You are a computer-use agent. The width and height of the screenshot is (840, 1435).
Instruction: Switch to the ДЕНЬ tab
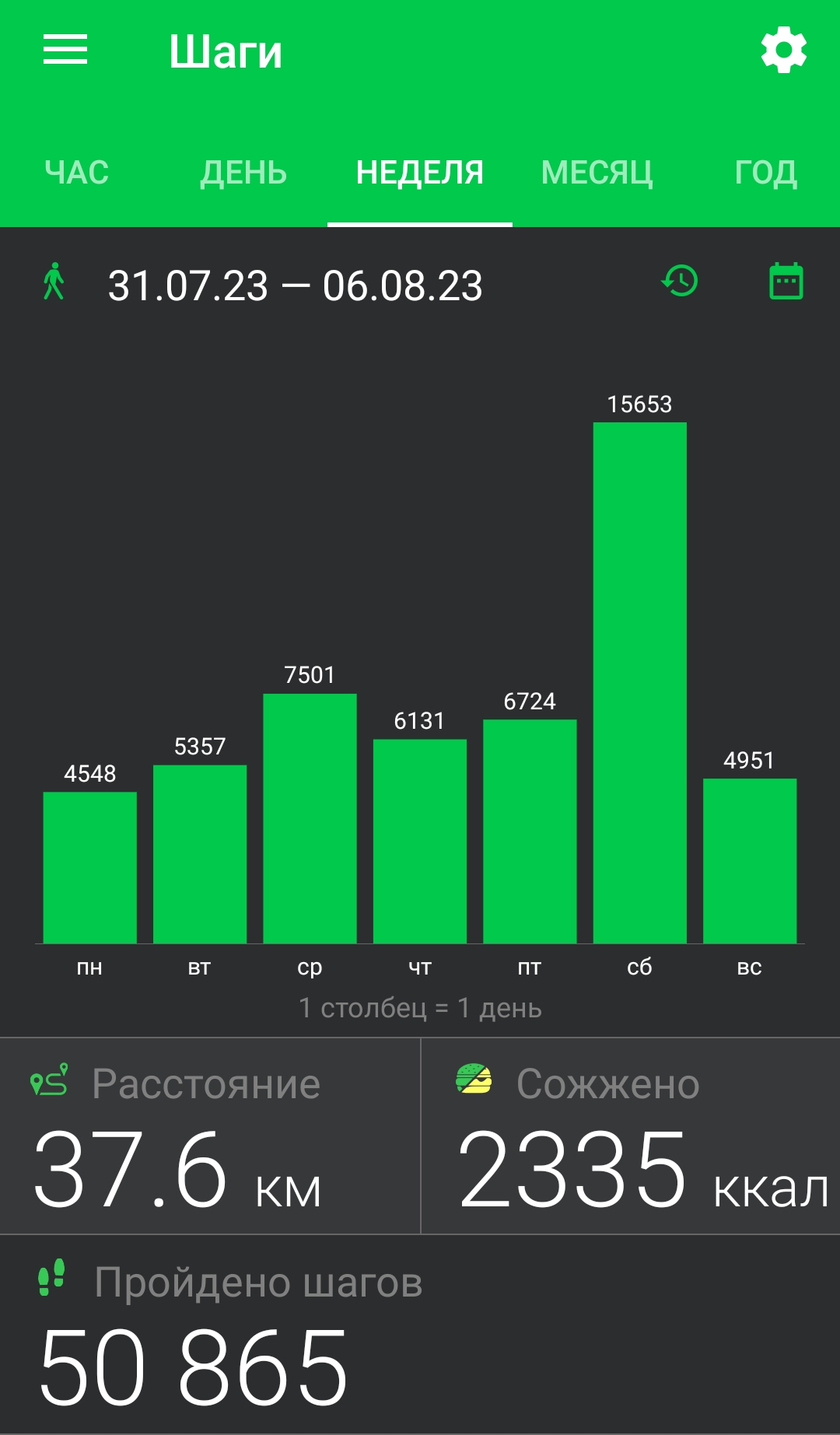[x=243, y=173]
